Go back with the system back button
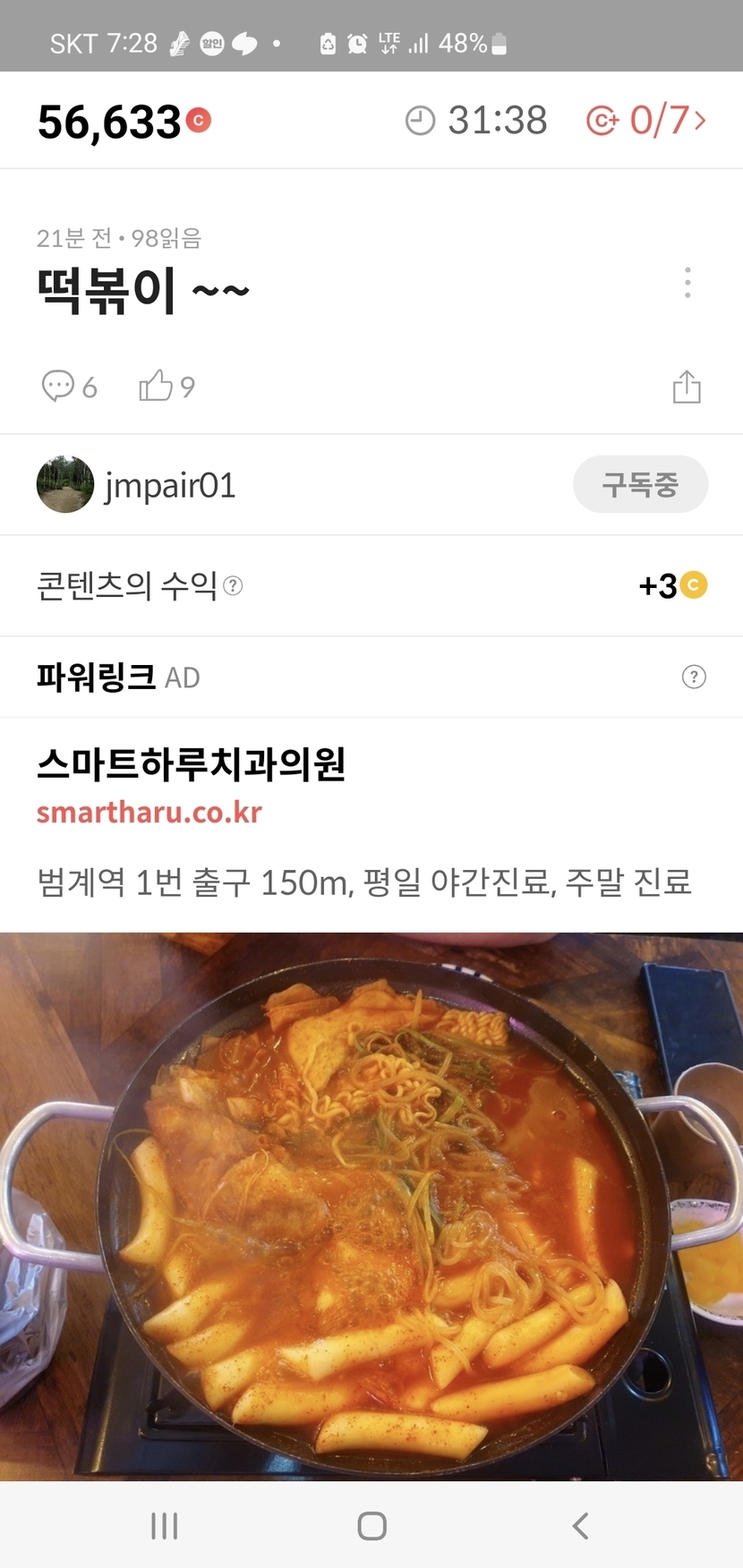The height and width of the screenshot is (1568, 743). pos(580,1526)
